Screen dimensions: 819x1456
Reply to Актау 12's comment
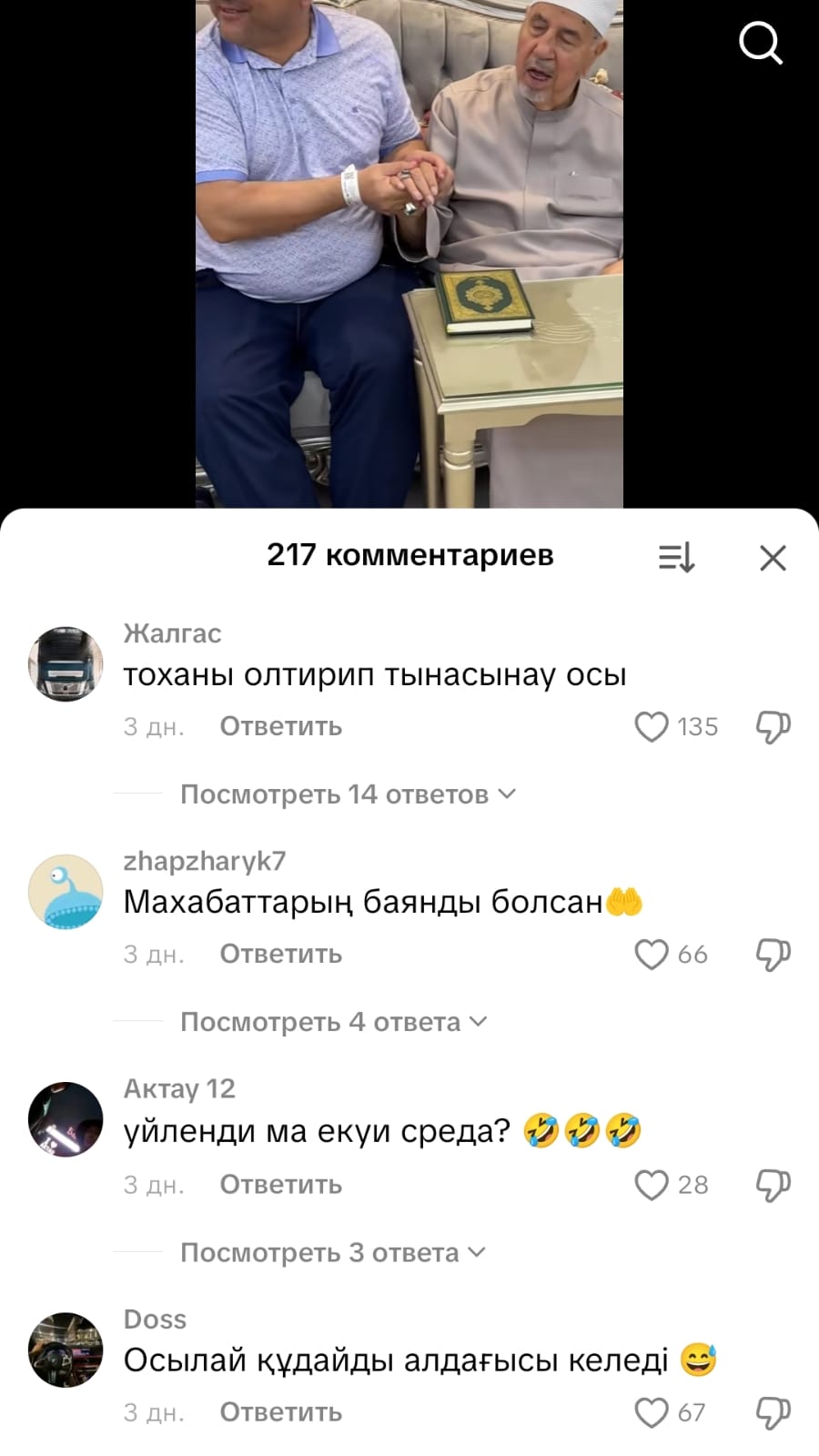[280, 1185]
